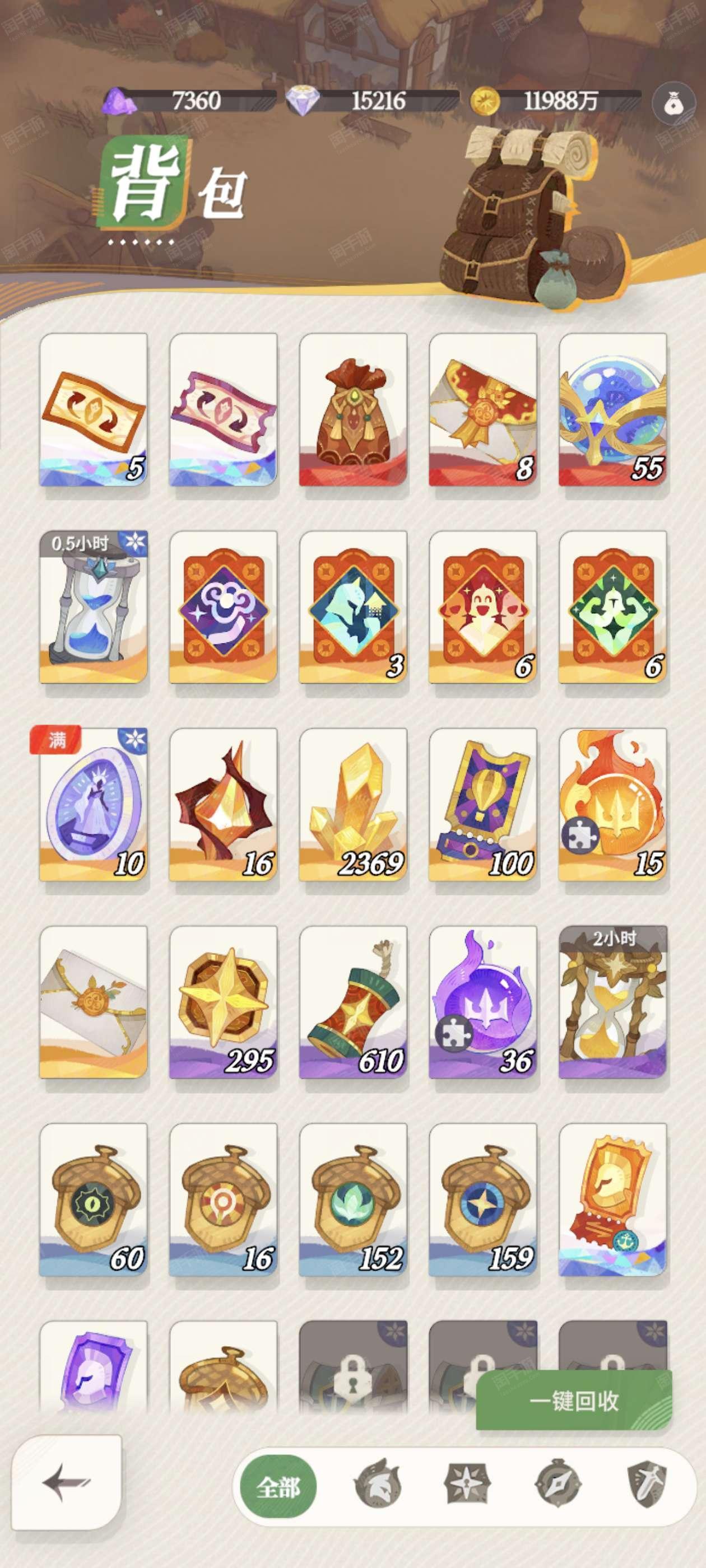This screenshot has width=706, height=1568.
Task: Open the egg item marked 满
Action: click(93, 805)
